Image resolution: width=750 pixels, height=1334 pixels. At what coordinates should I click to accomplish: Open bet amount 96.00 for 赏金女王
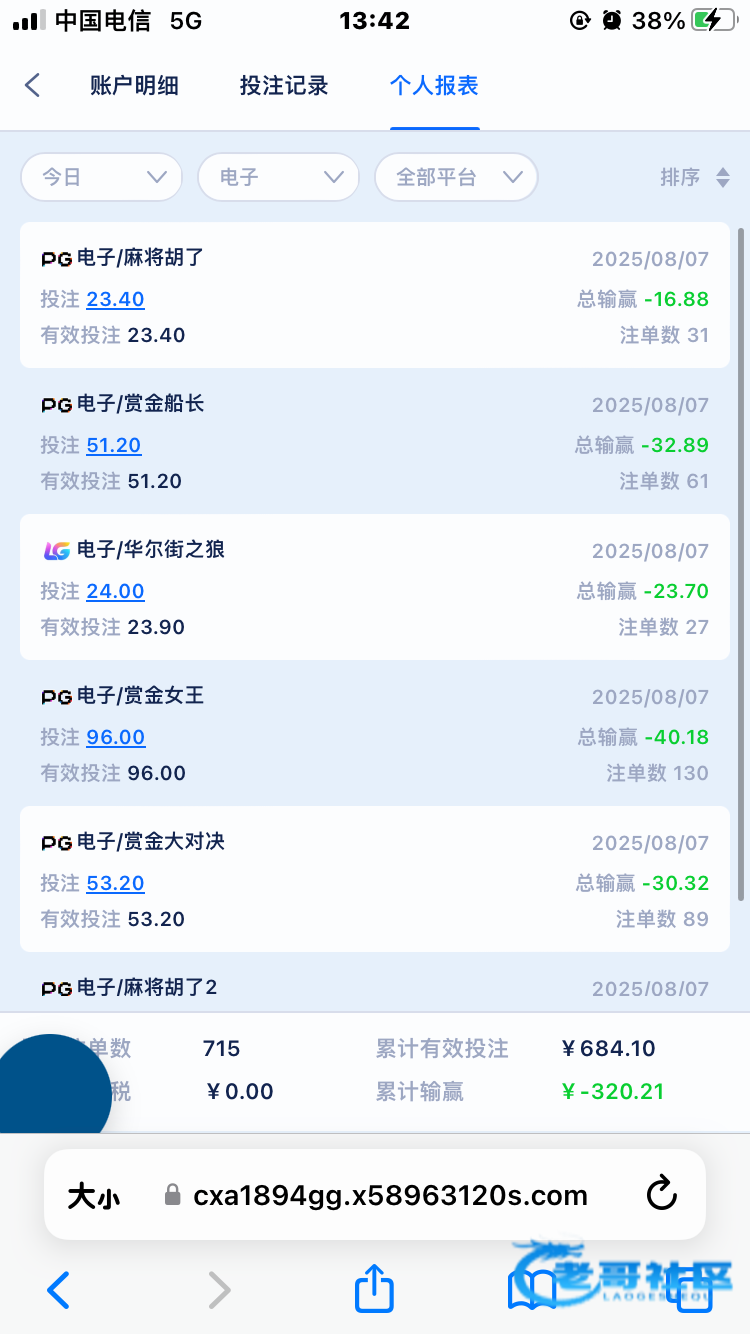[116, 737]
